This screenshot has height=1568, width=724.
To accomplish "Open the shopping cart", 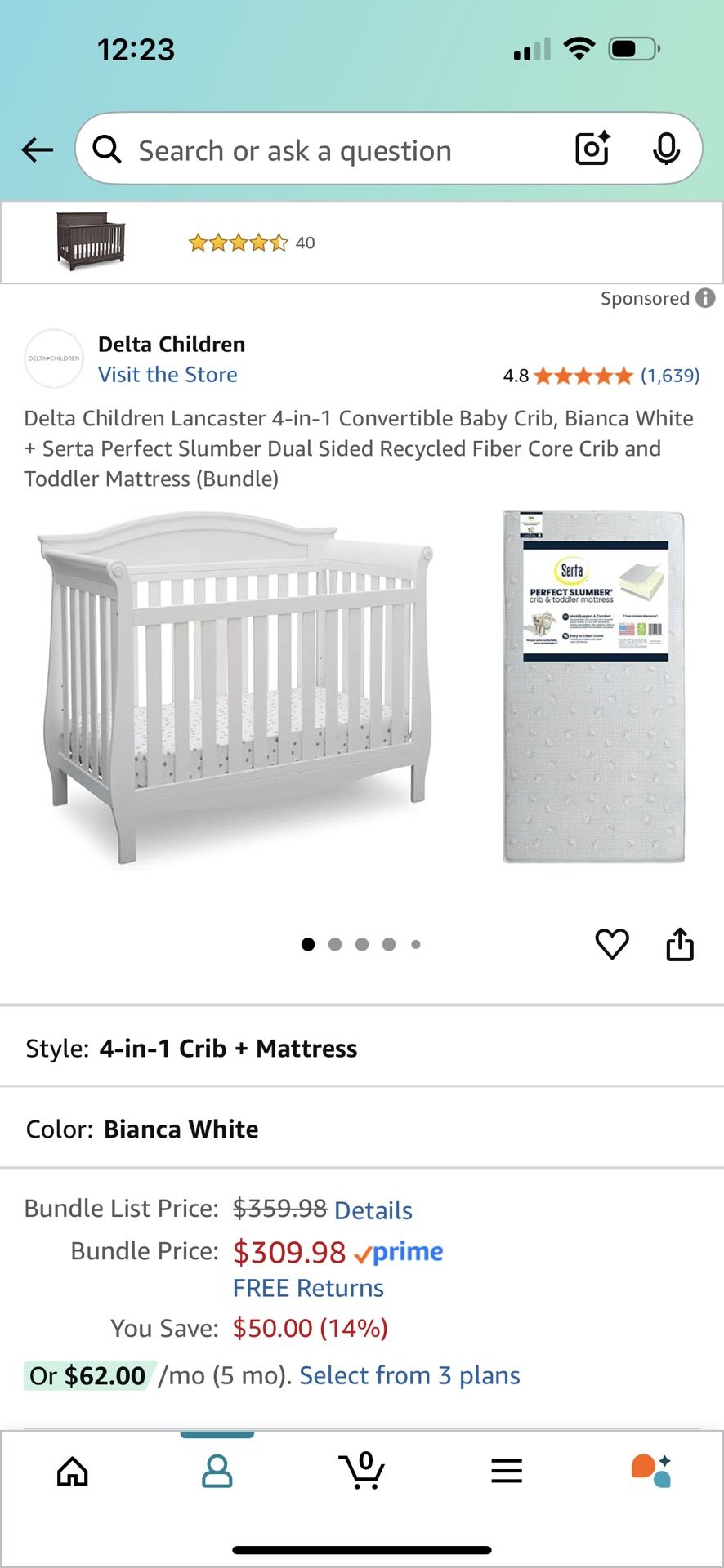I will pos(362,1470).
